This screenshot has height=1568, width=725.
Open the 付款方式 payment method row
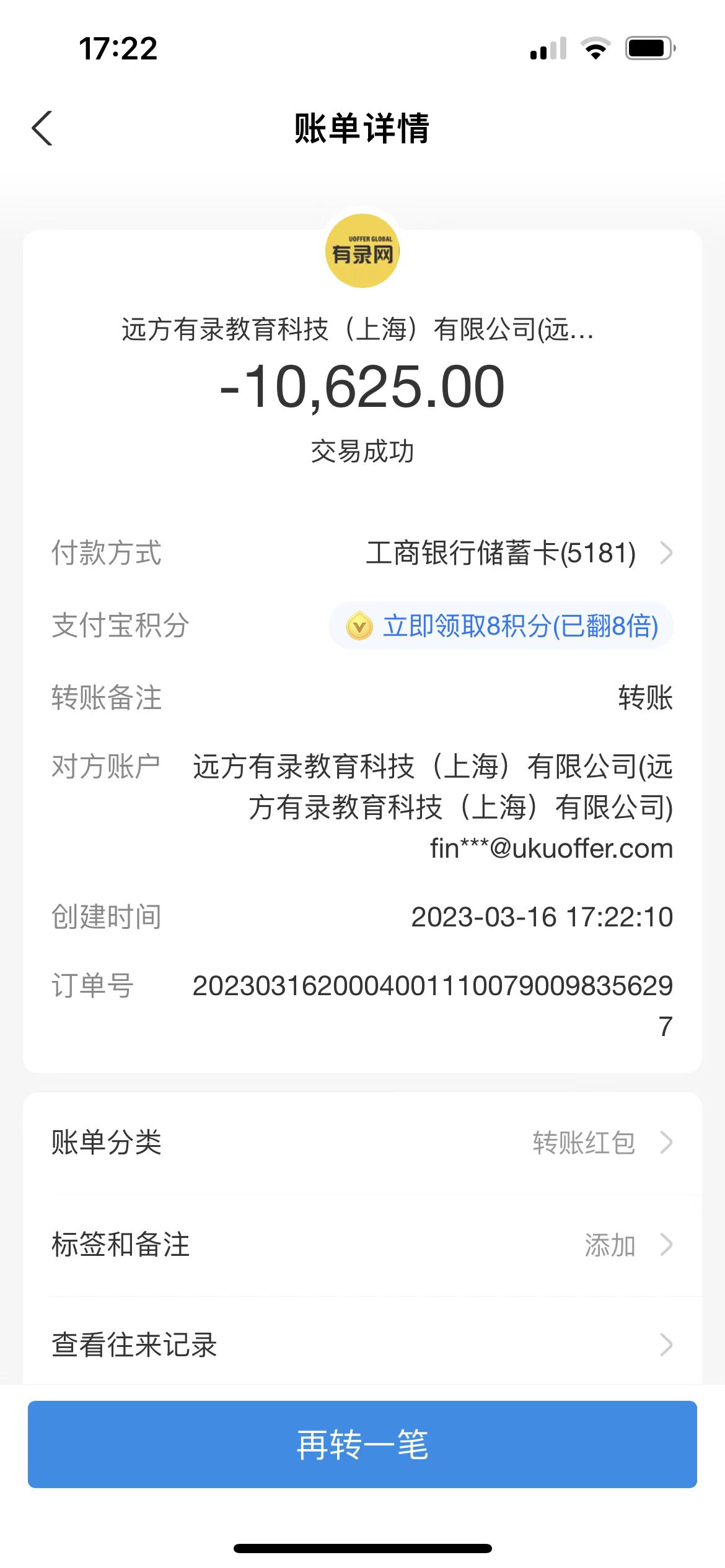[518, 553]
